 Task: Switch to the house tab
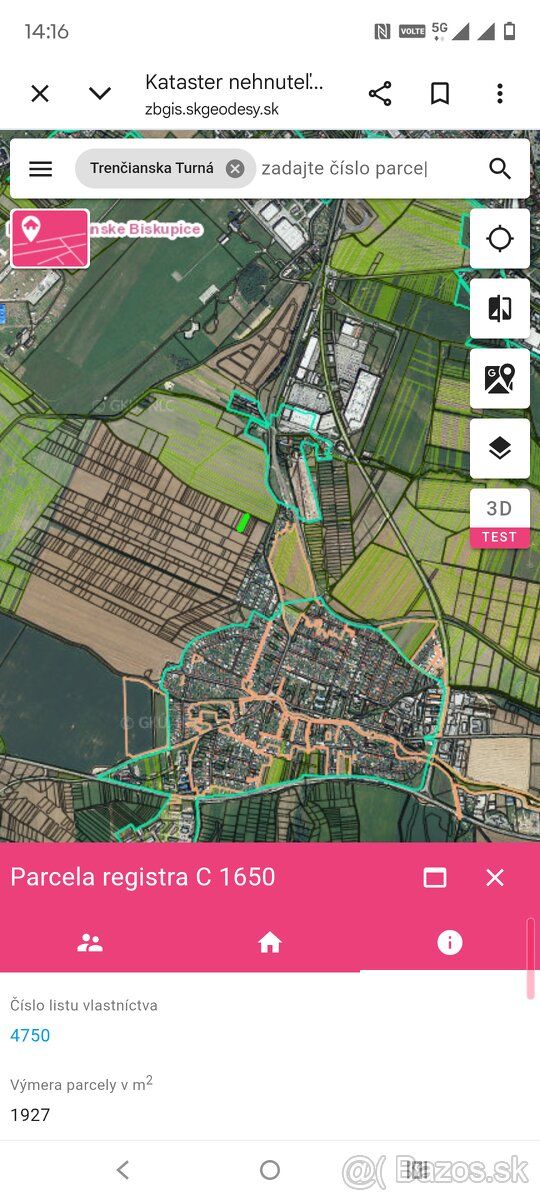tap(270, 942)
